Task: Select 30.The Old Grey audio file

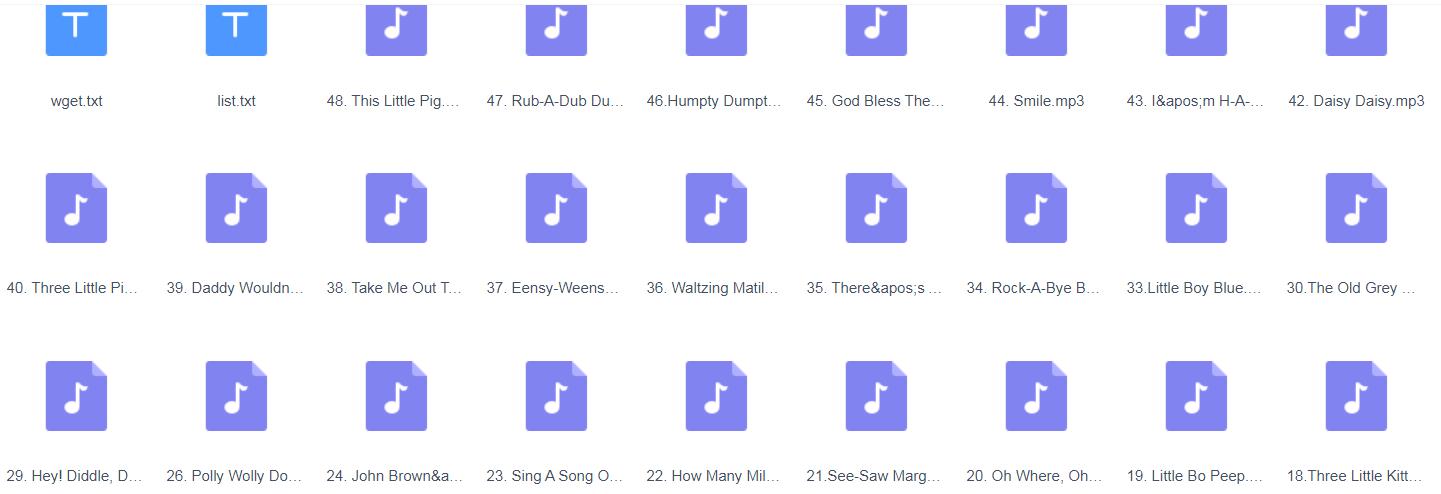Action: 1356,208
